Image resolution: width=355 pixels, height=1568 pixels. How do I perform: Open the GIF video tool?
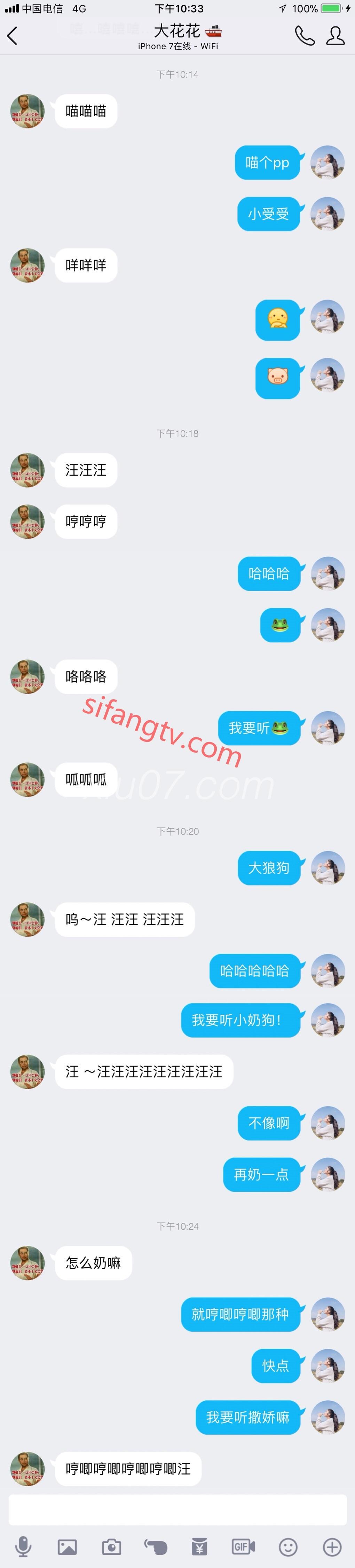click(244, 1547)
